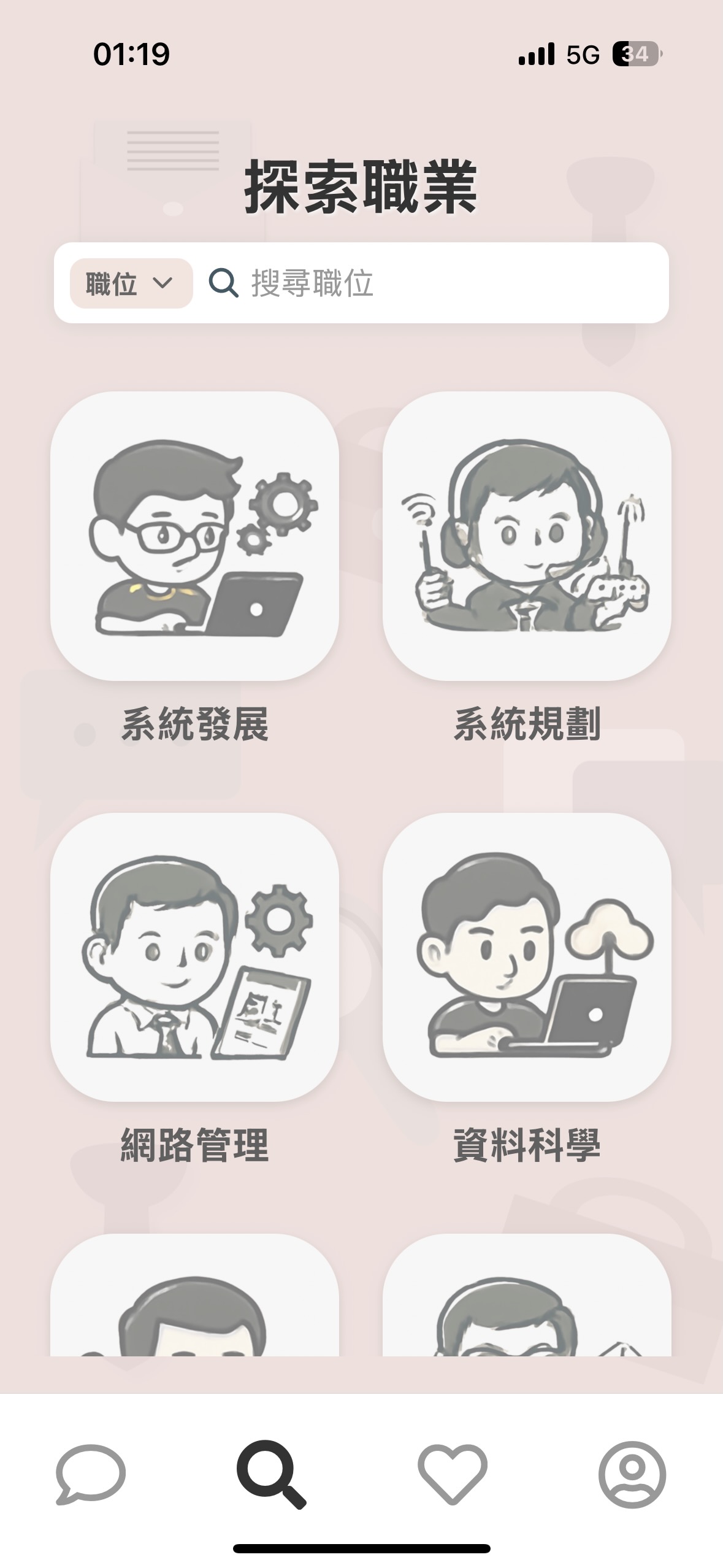Go to the favorites heart tab
The height and width of the screenshot is (1568, 723).
[x=452, y=1474]
